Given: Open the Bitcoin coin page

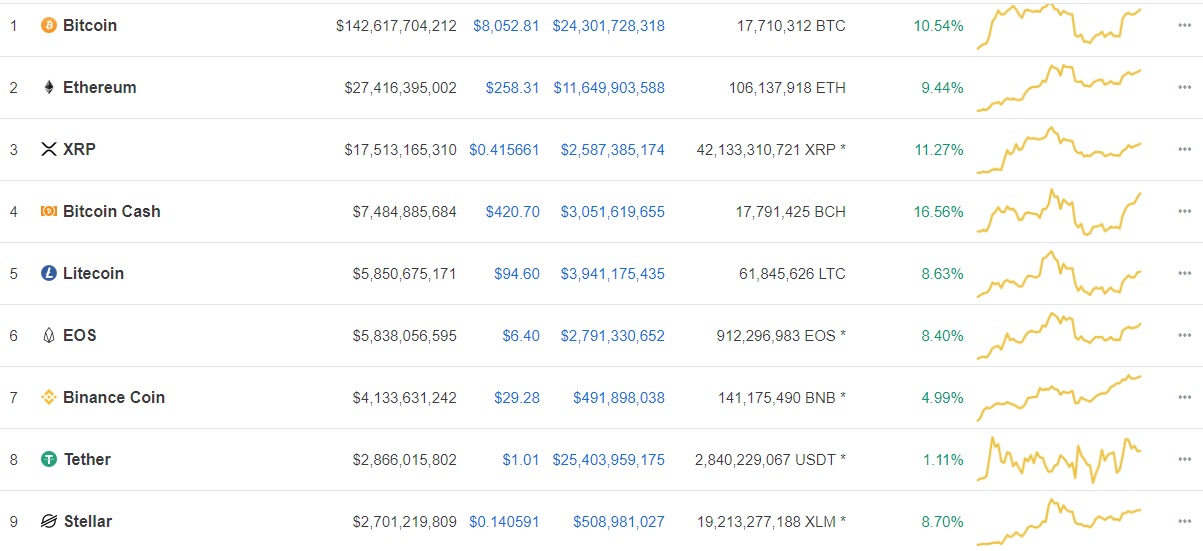Looking at the screenshot, I should tap(89, 25).
